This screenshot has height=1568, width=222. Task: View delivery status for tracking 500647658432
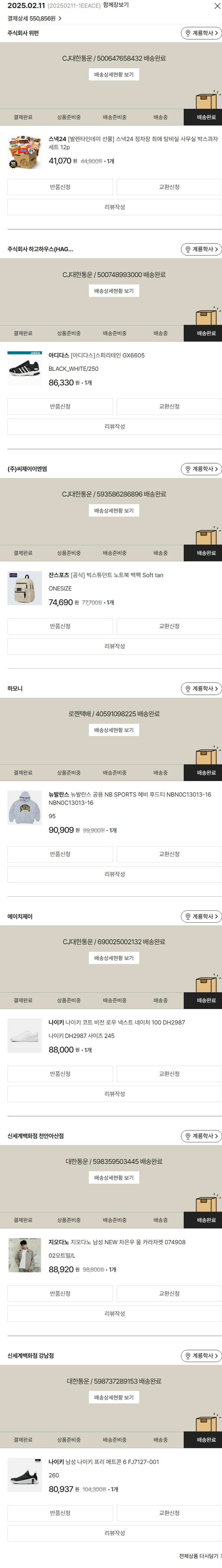(113, 74)
